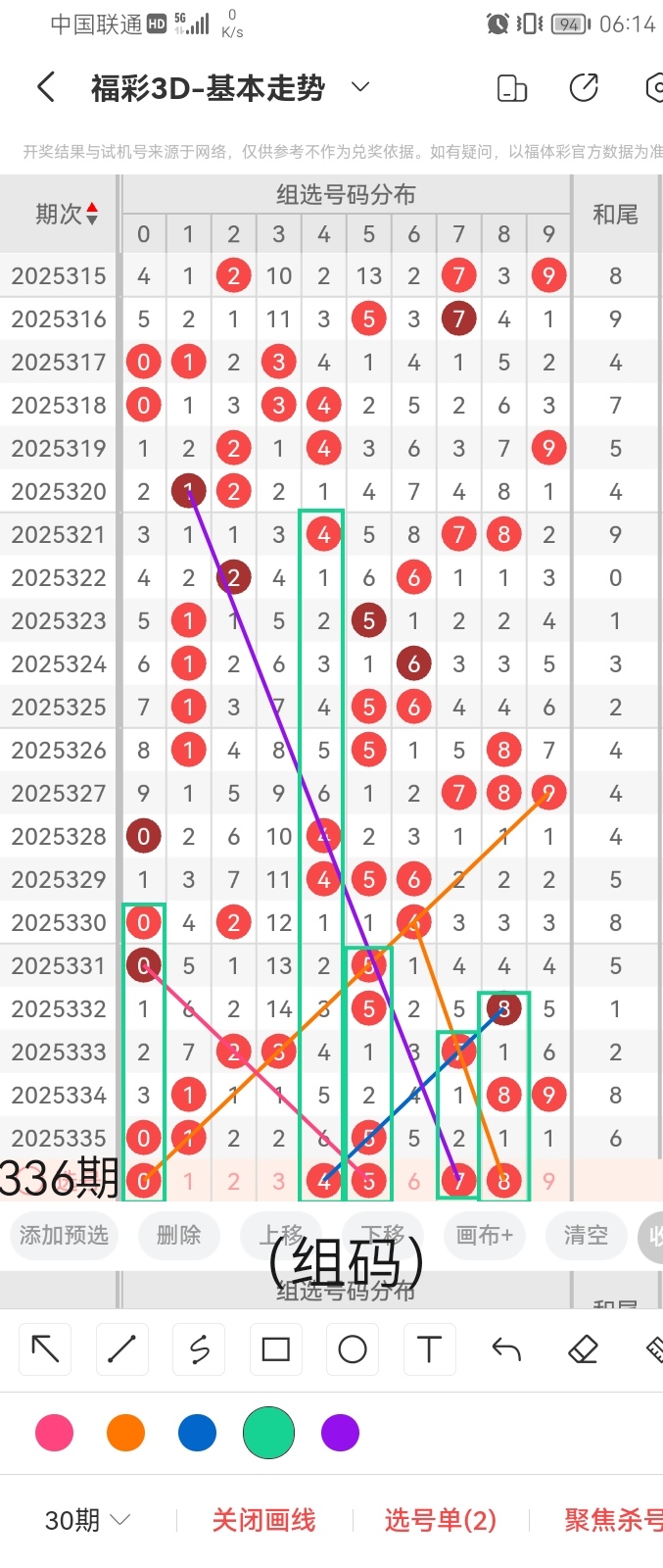The image size is (663, 1568).
Task: Choose the pink color swatch
Action: [54, 1433]
